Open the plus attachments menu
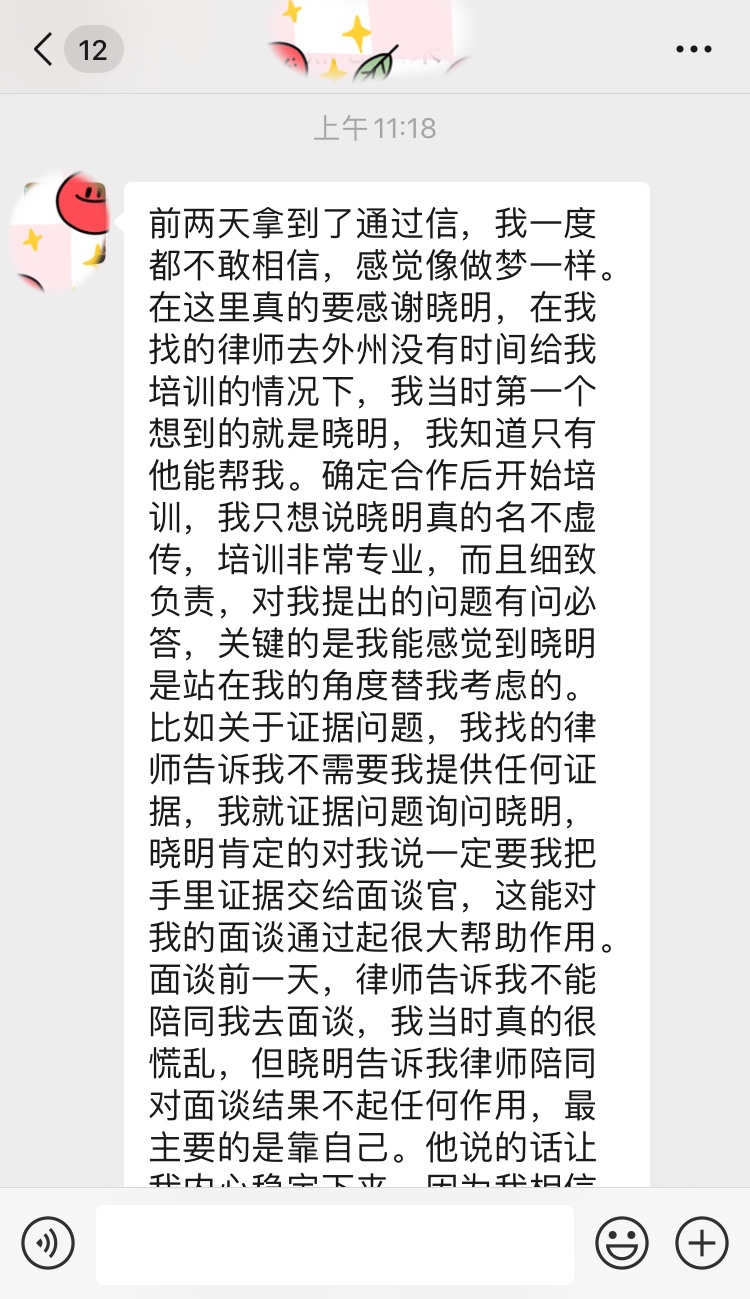The width and height of the screenshot is (750, 1299). [702, 1243]
